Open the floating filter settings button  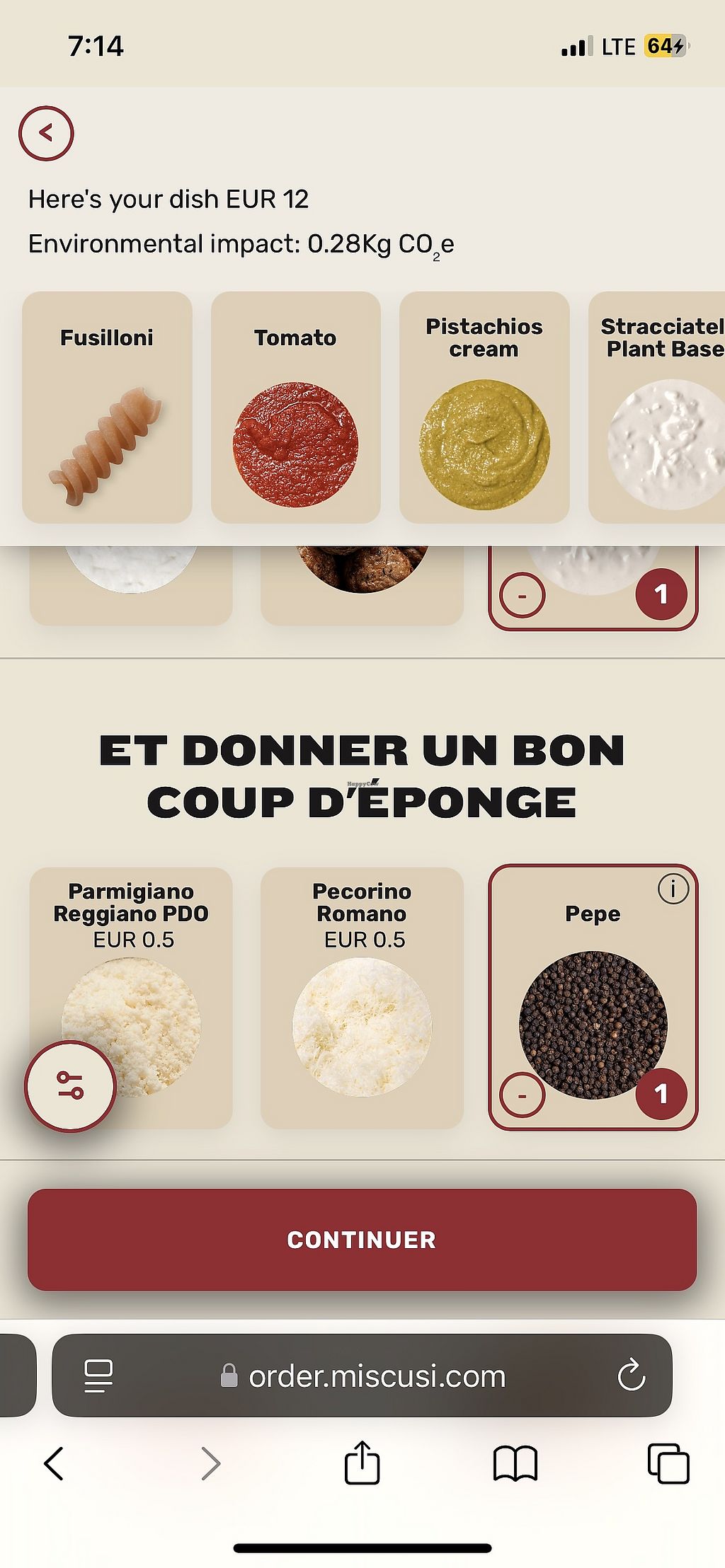tap(70, 1085)
